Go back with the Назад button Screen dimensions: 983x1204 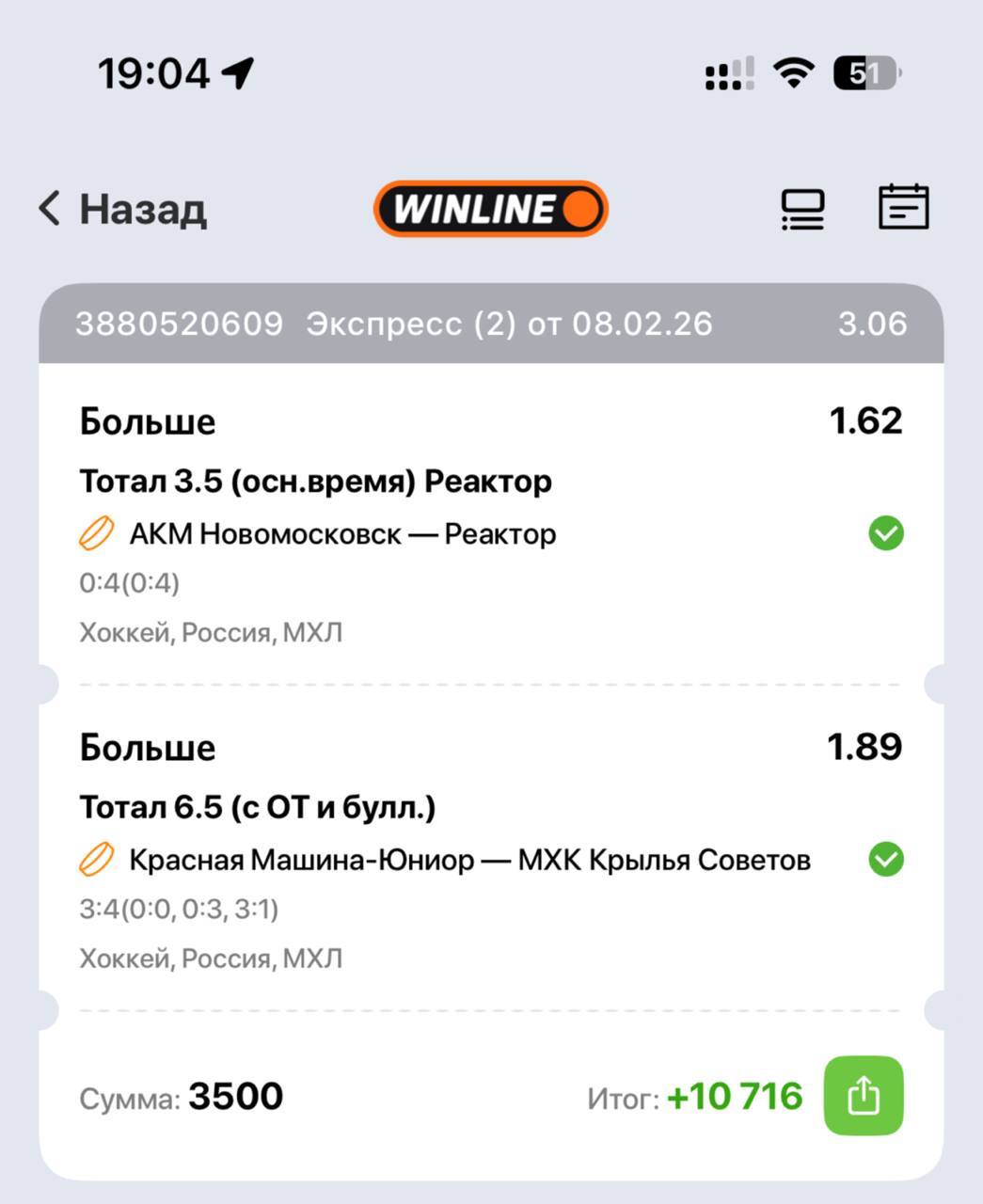[122, 209]
